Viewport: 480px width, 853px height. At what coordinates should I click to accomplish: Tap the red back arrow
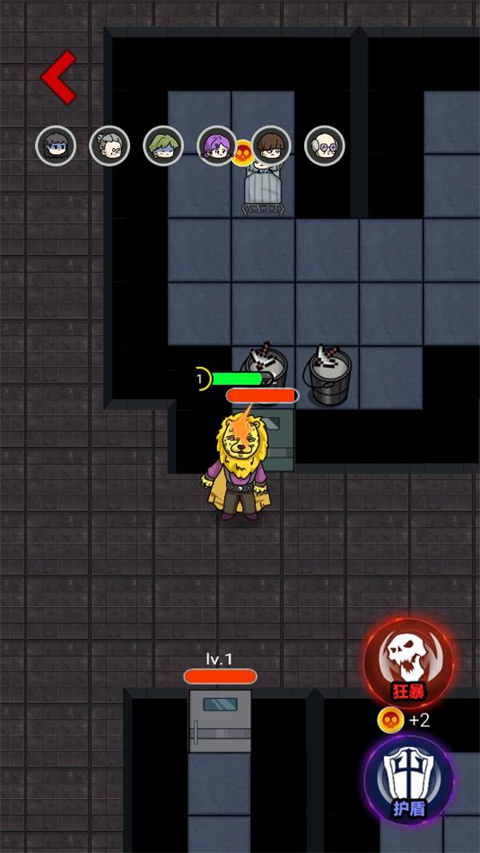point(59,77)
